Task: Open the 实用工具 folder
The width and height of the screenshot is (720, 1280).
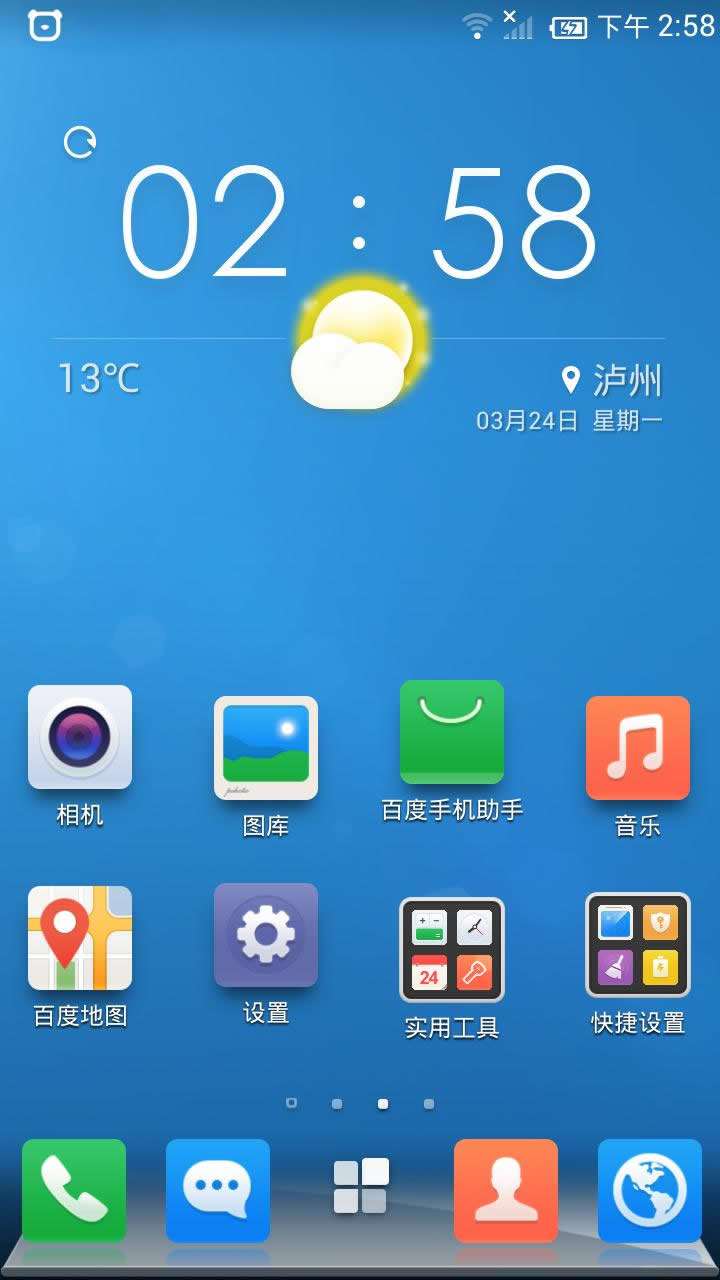Action: pyautogui.click(x=452, y=950)
